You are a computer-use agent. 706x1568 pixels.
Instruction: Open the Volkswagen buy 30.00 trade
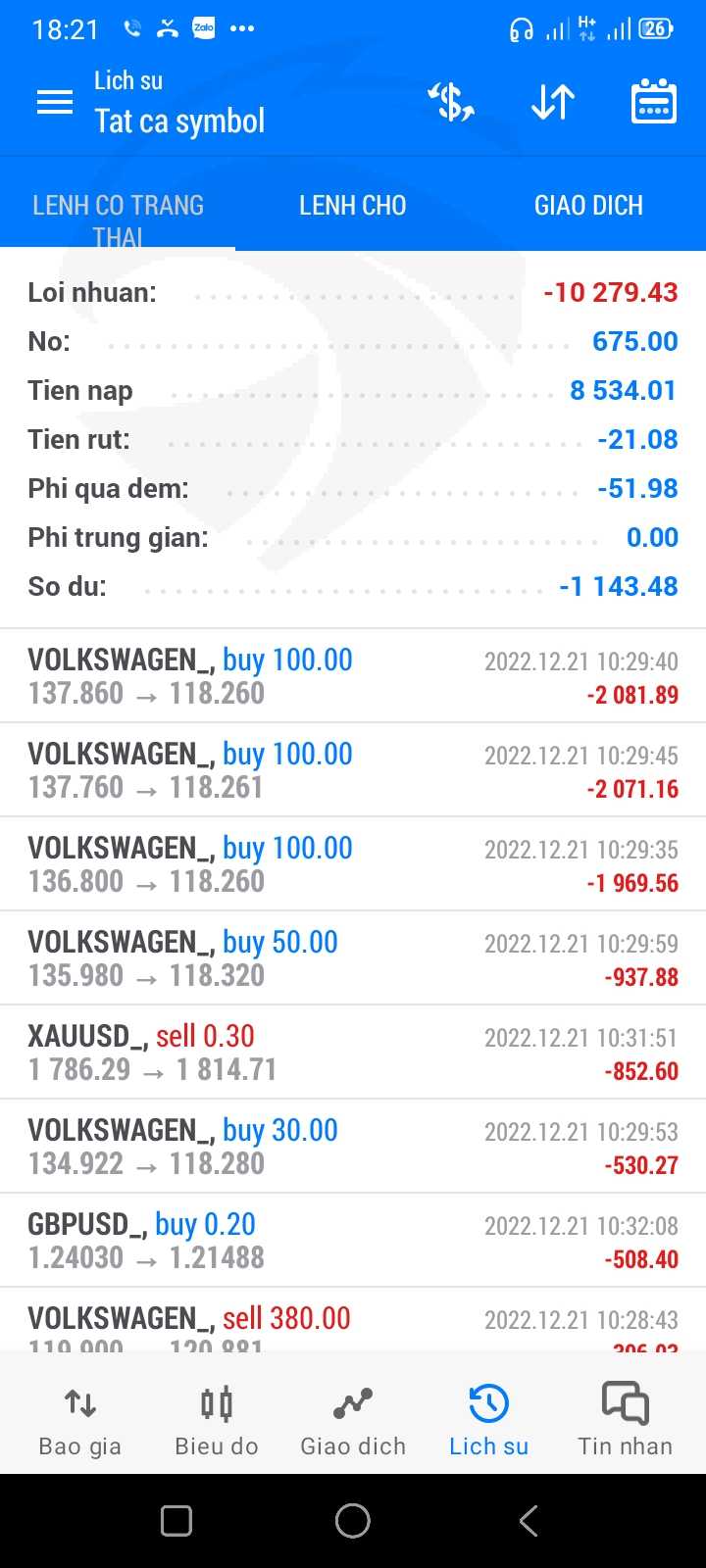353,1147
